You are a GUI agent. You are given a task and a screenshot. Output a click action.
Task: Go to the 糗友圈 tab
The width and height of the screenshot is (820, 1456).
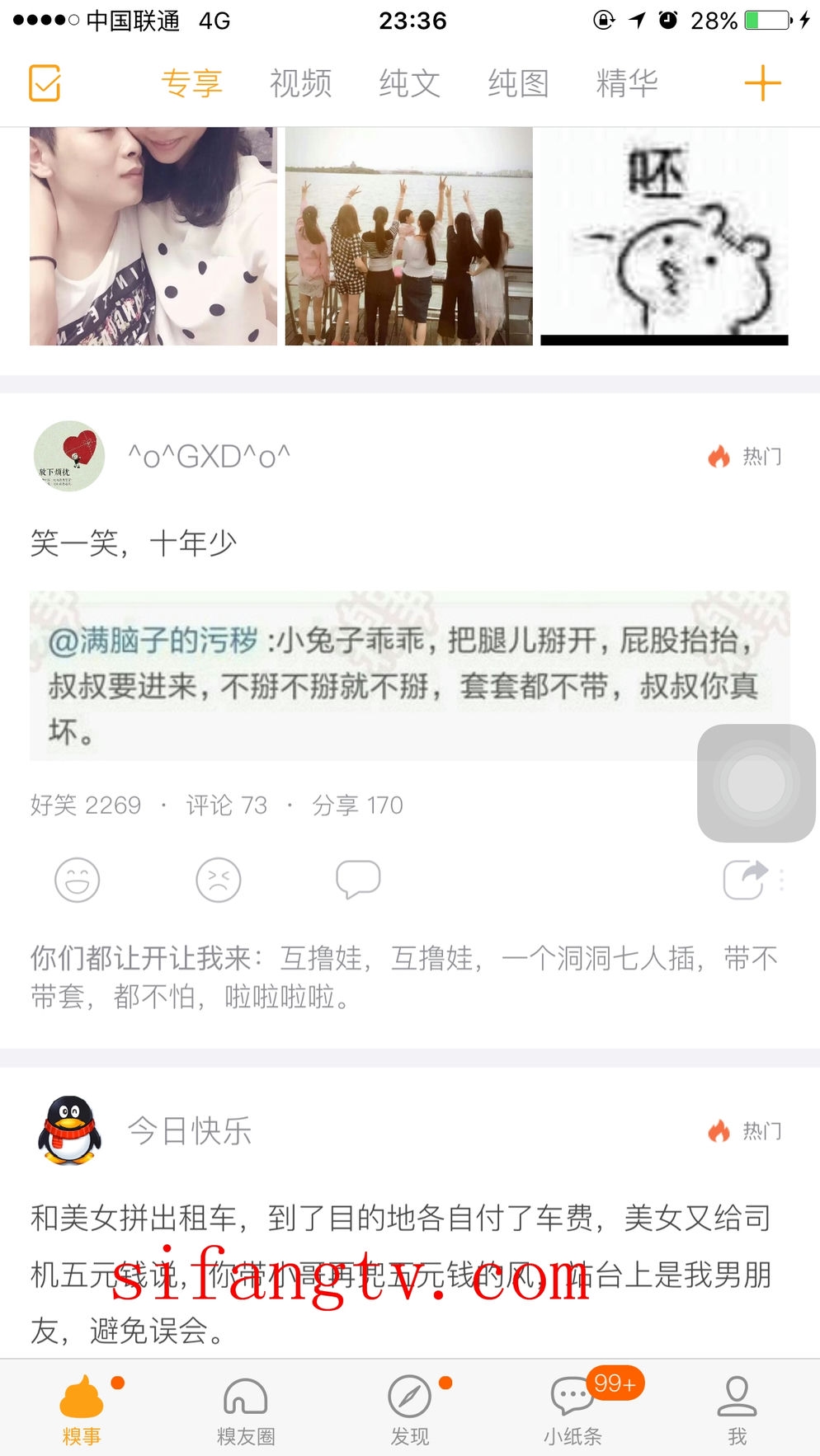tap(246, 1410)
